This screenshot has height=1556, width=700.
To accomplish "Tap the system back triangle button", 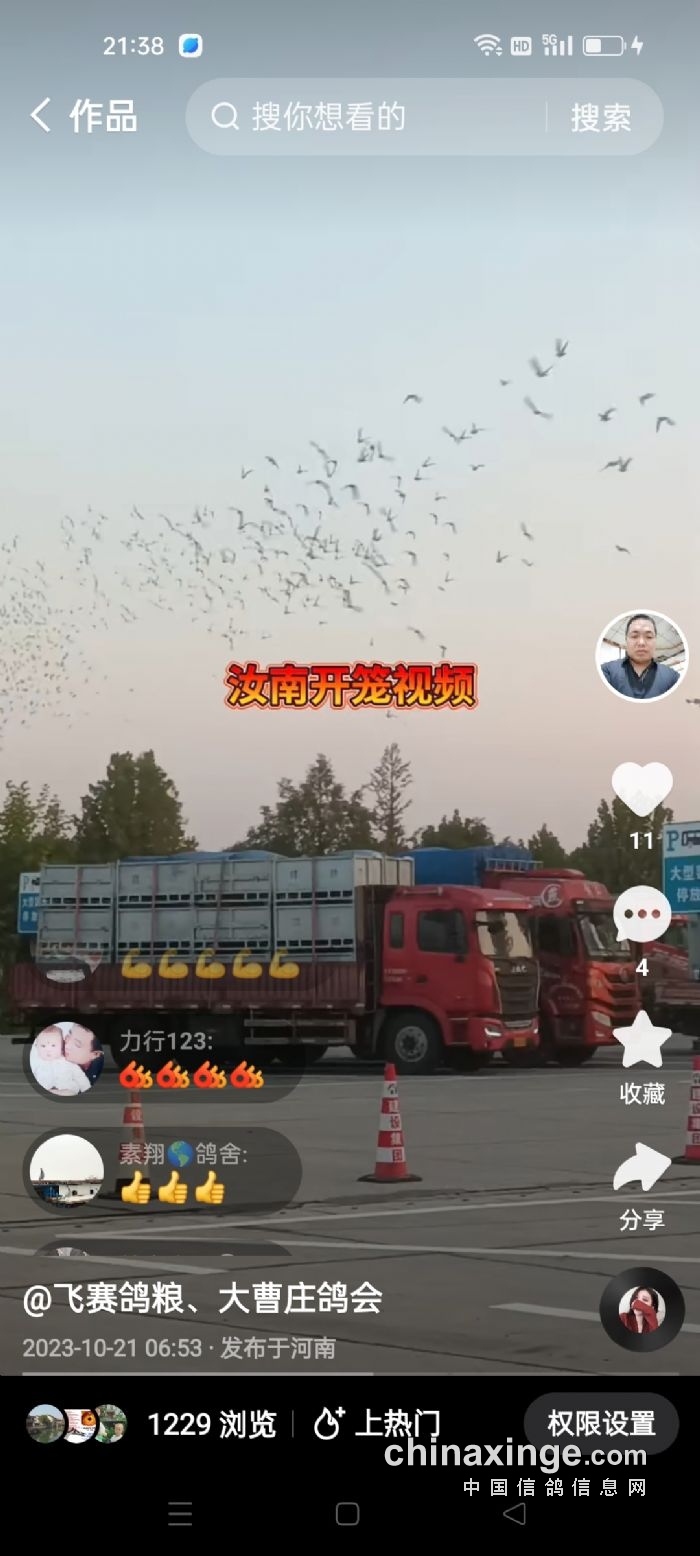I will point(514,1514).
